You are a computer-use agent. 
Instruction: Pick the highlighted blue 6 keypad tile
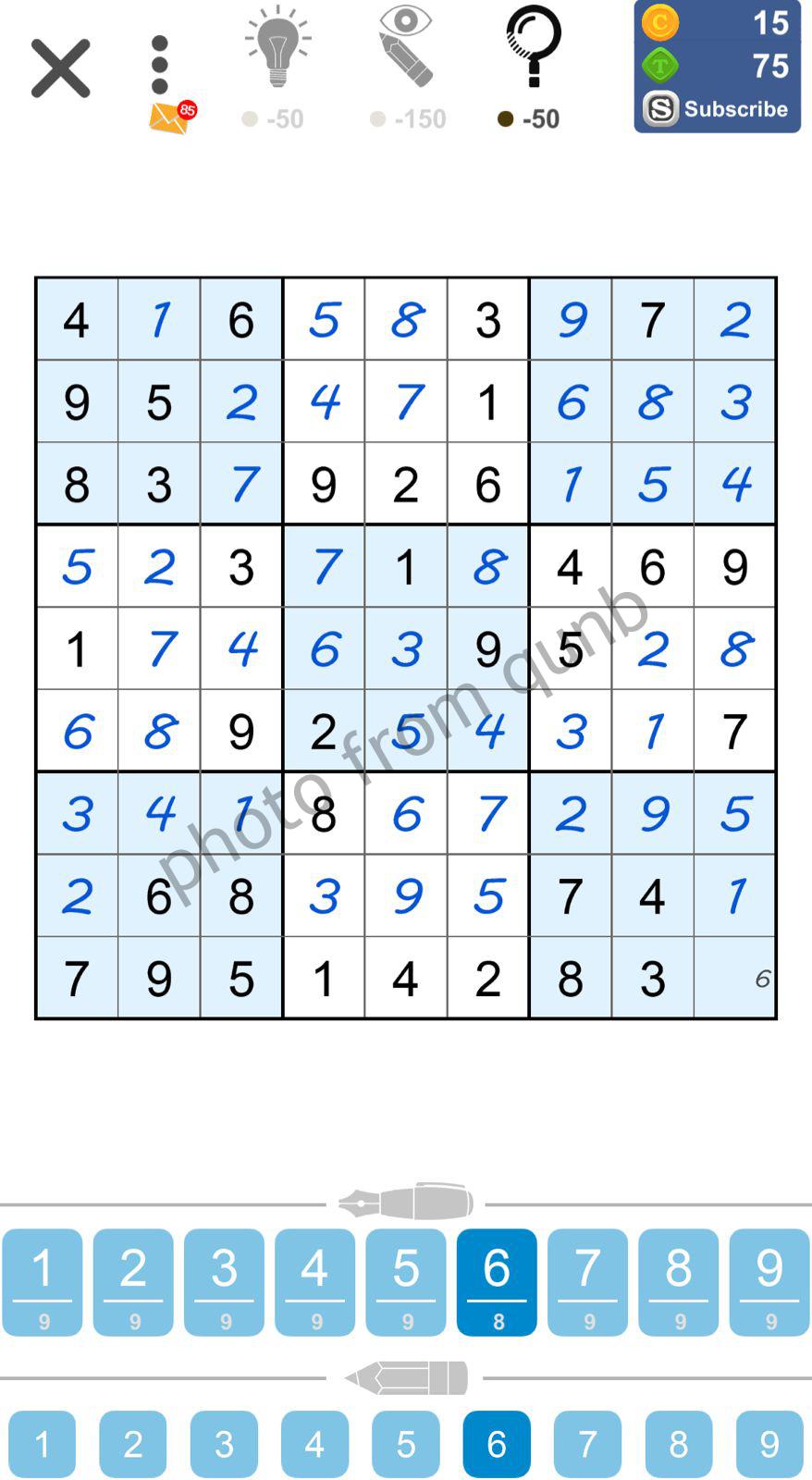496,1282
